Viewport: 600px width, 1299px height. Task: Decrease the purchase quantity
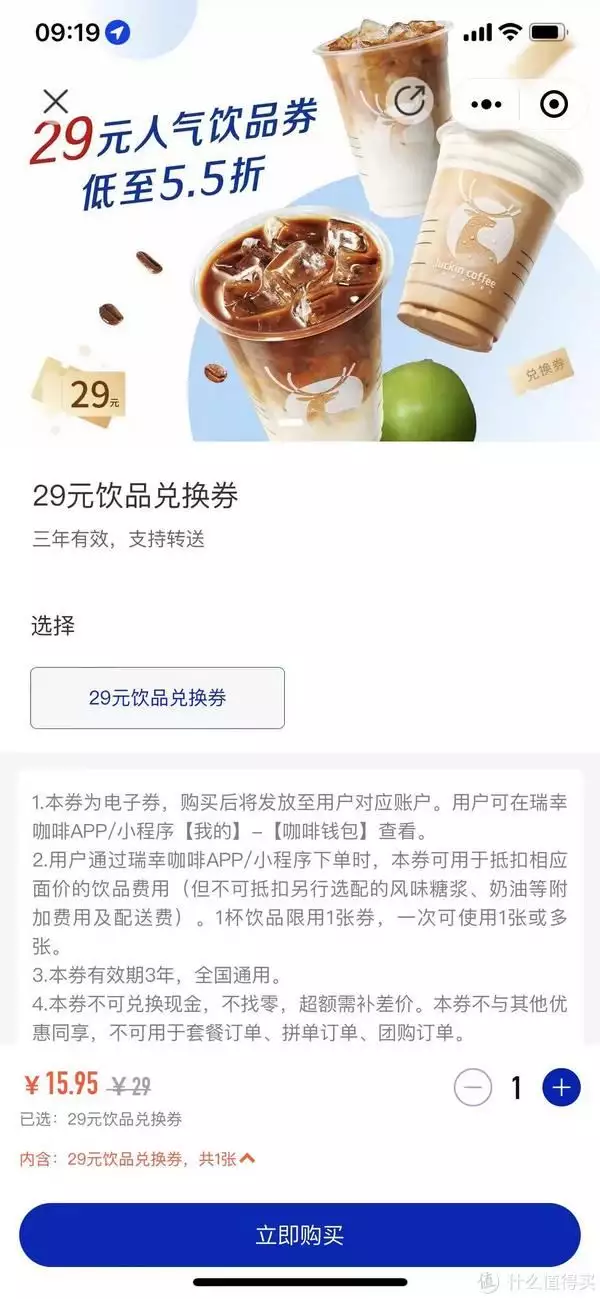[x=473, y=1088]
